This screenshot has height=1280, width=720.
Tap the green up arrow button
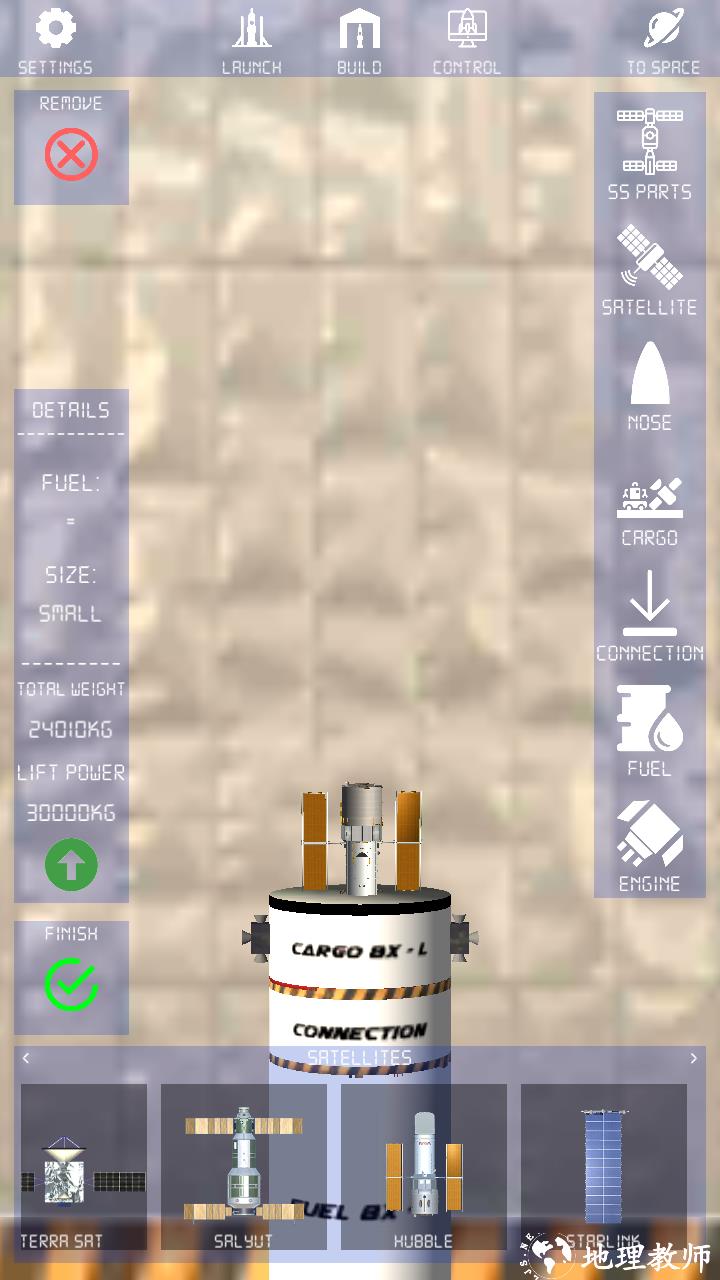71,864
